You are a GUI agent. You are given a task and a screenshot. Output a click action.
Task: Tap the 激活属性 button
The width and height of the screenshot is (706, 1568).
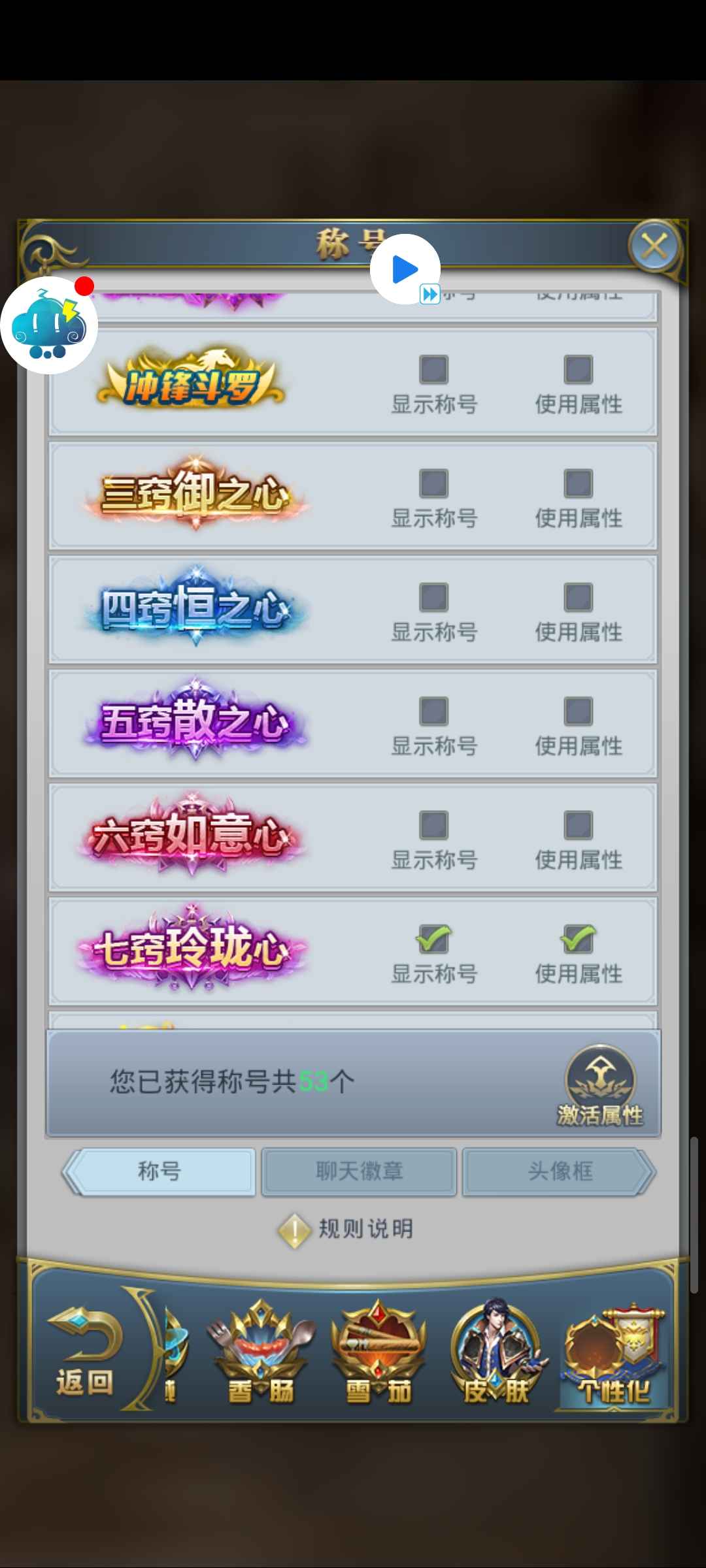(x=600, y=1086)
